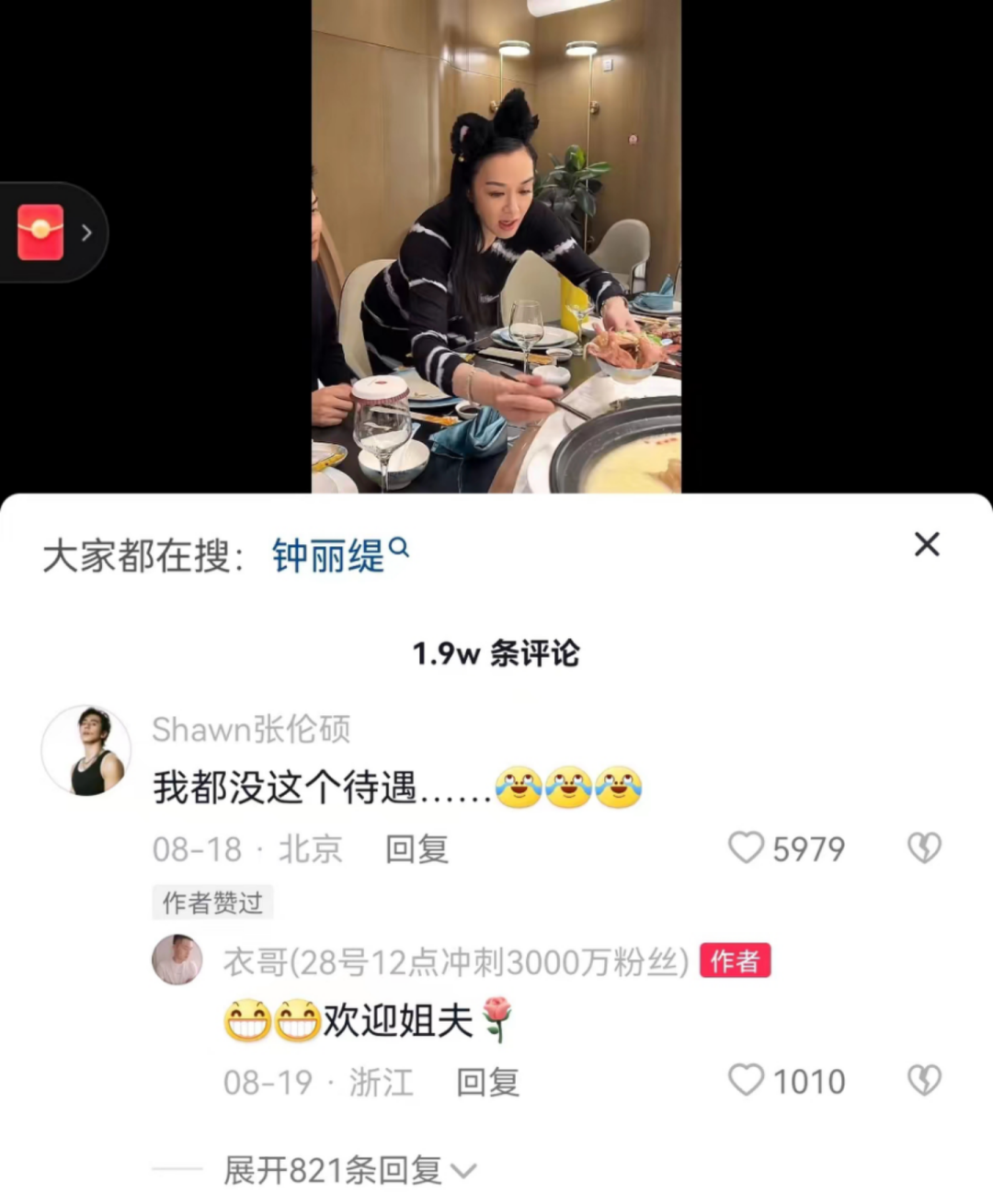Tap the video above the comments
The width and height of the screenshot is (993, 1204).
pos(496,248)
